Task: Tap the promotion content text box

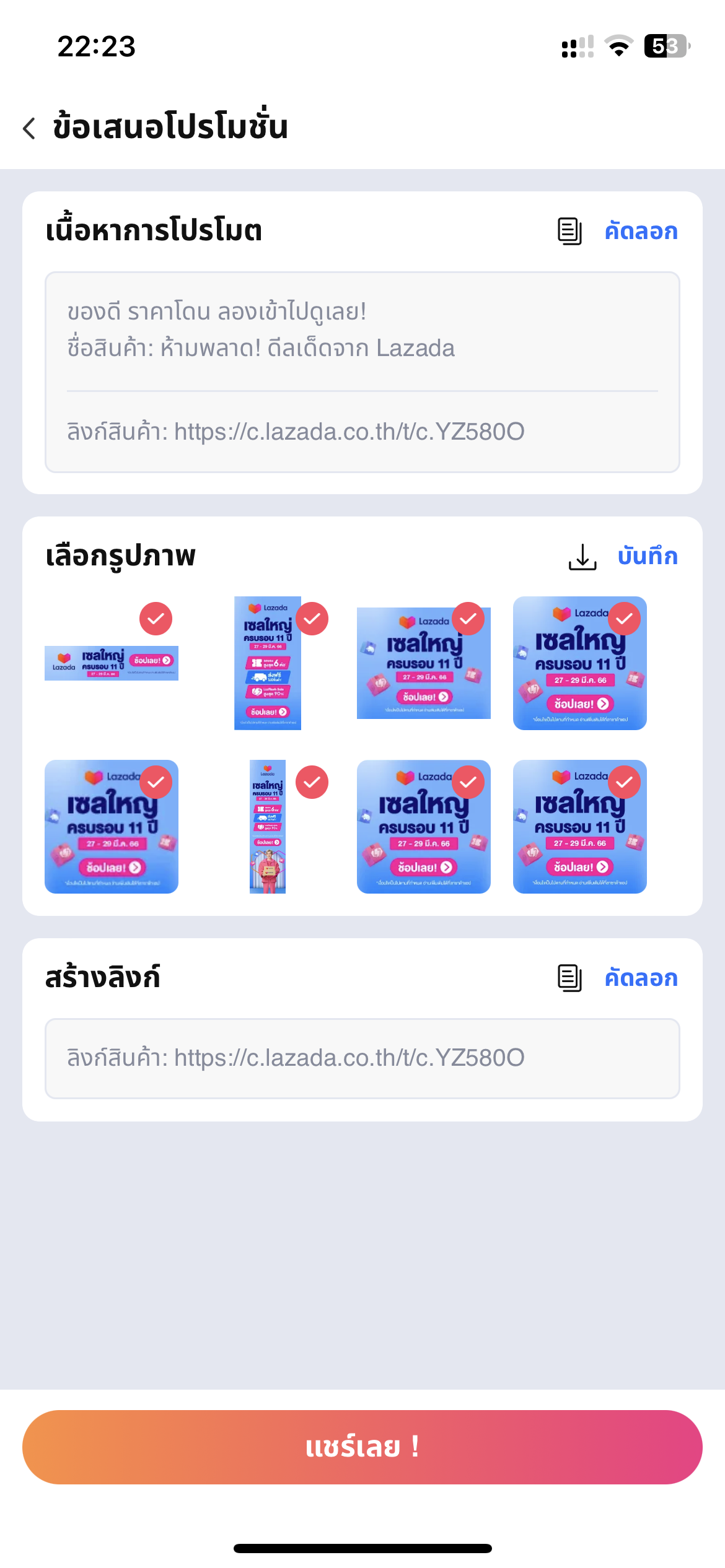Action: point(362,372)
